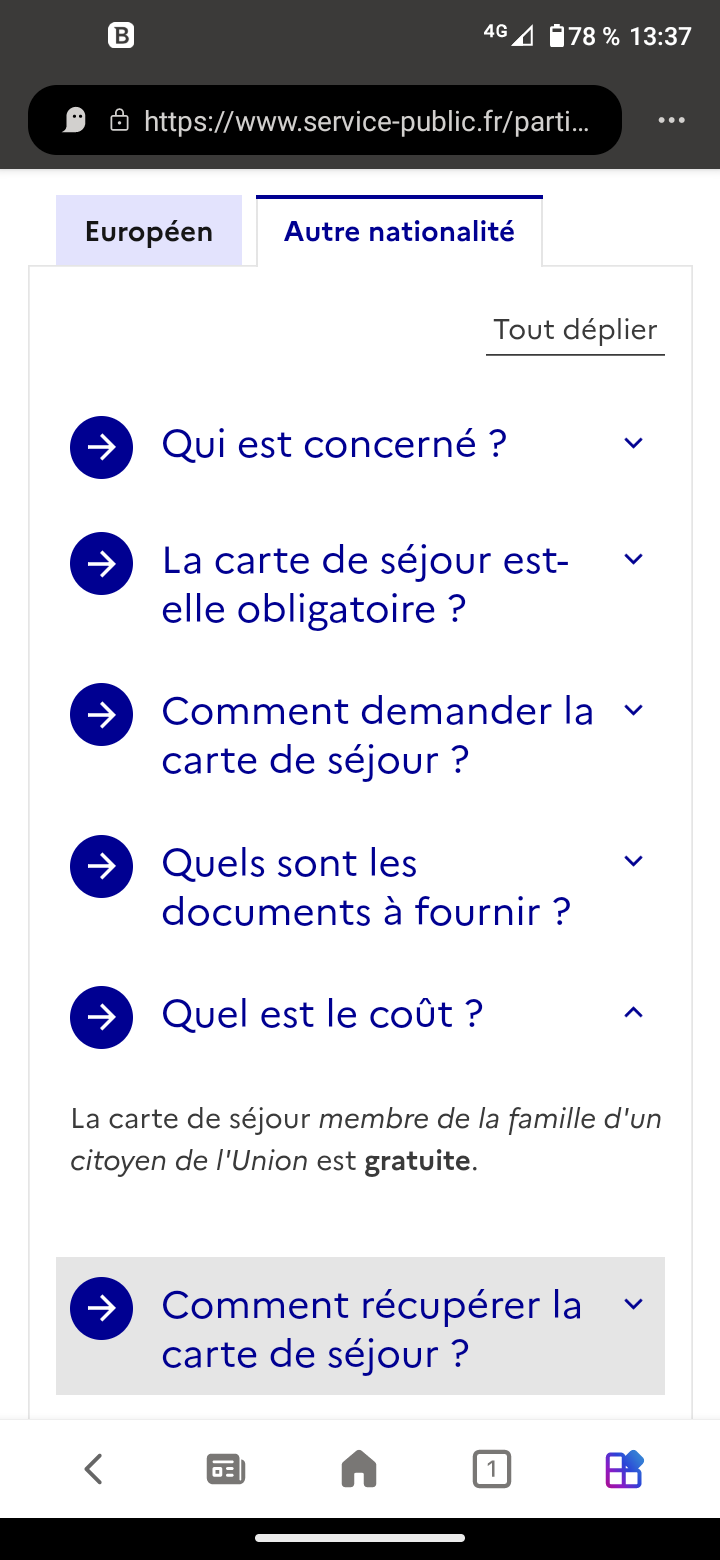Open the browser overflow menu

pos(671,121)
